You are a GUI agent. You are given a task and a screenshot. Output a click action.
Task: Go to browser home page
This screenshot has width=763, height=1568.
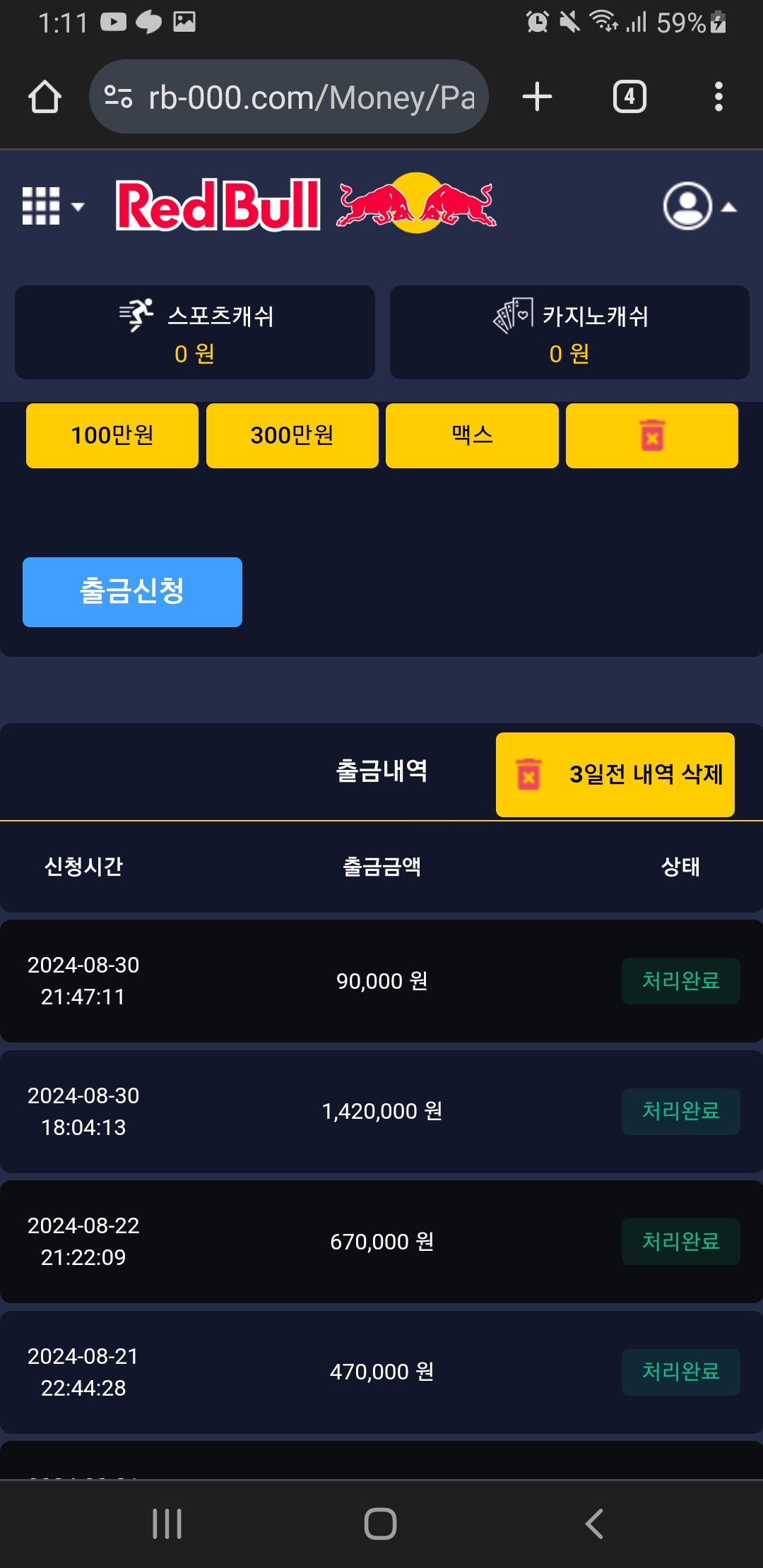pos(45,97)
